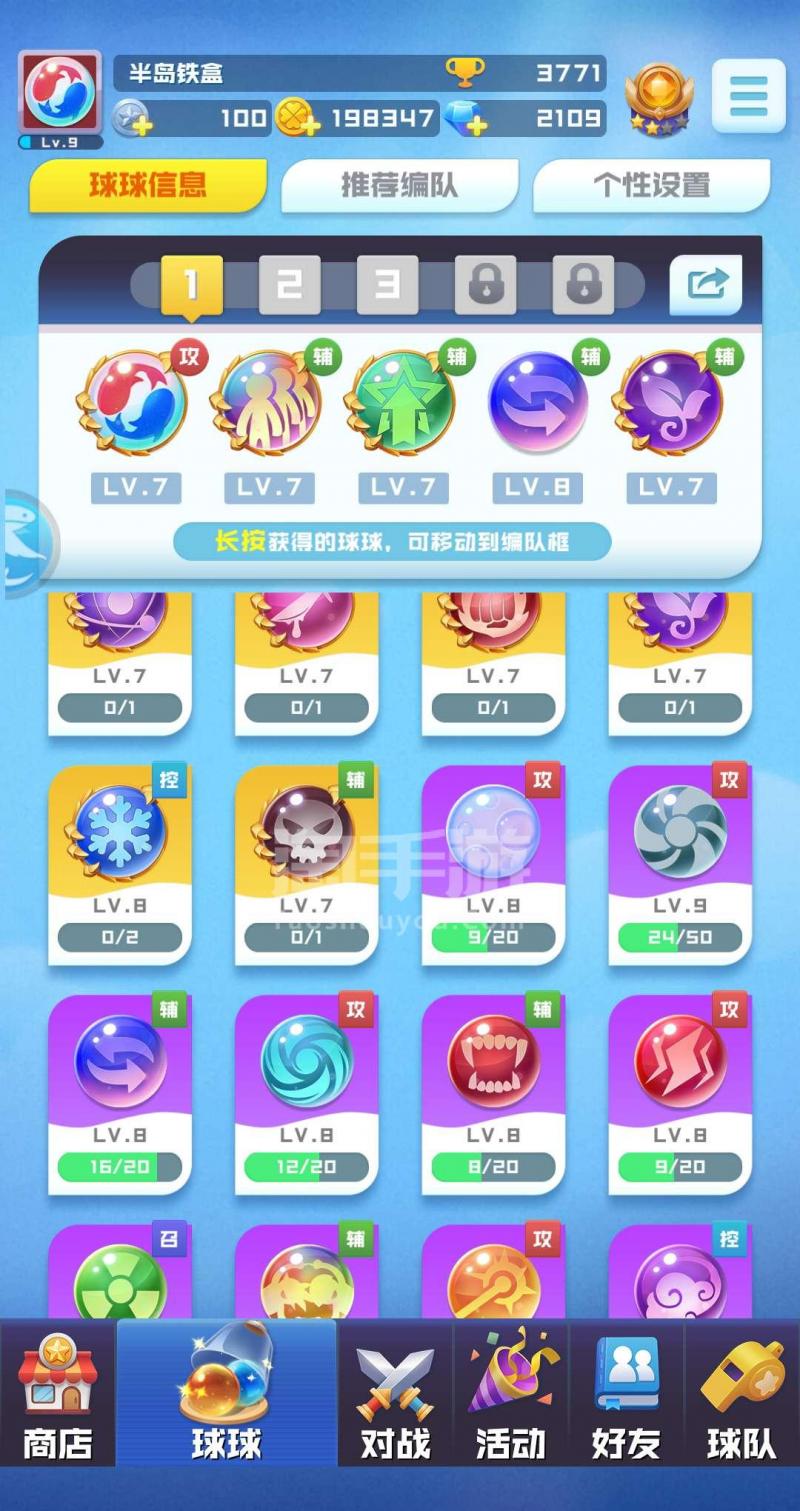Open the 好友 friends tab

pyautogui.click(x=626, y=1400)
